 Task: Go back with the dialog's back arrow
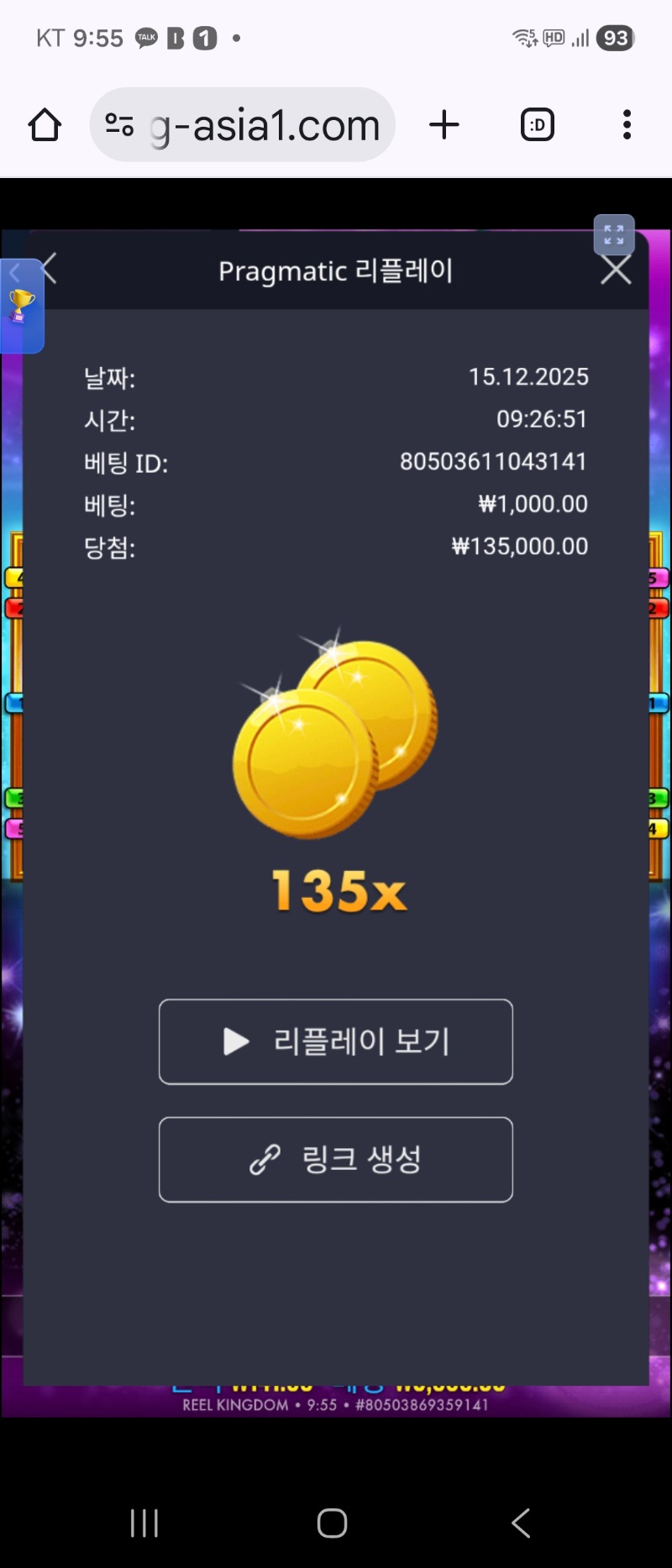tap(50, 269)
